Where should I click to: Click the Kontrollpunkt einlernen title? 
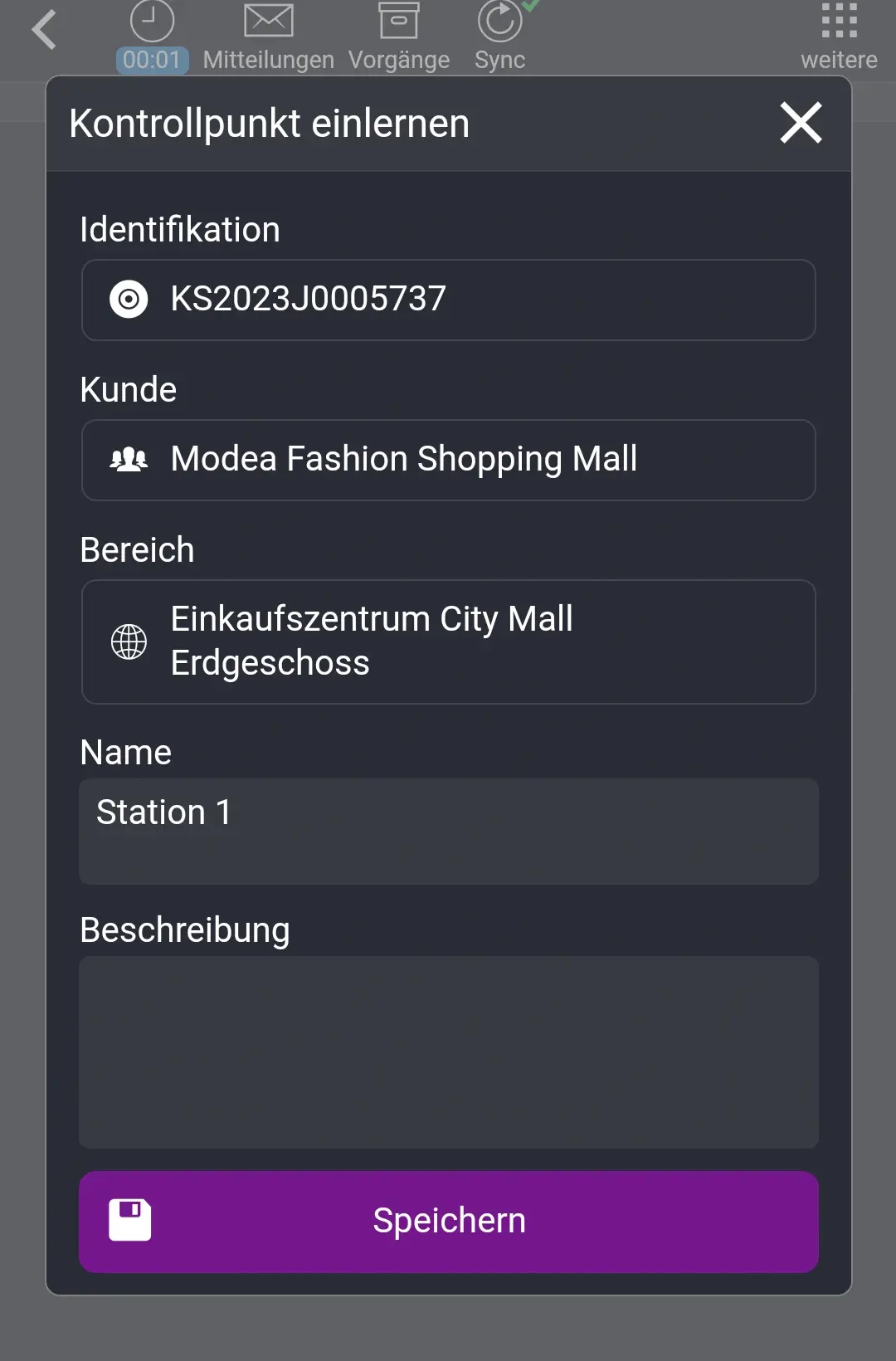point(269,122)
